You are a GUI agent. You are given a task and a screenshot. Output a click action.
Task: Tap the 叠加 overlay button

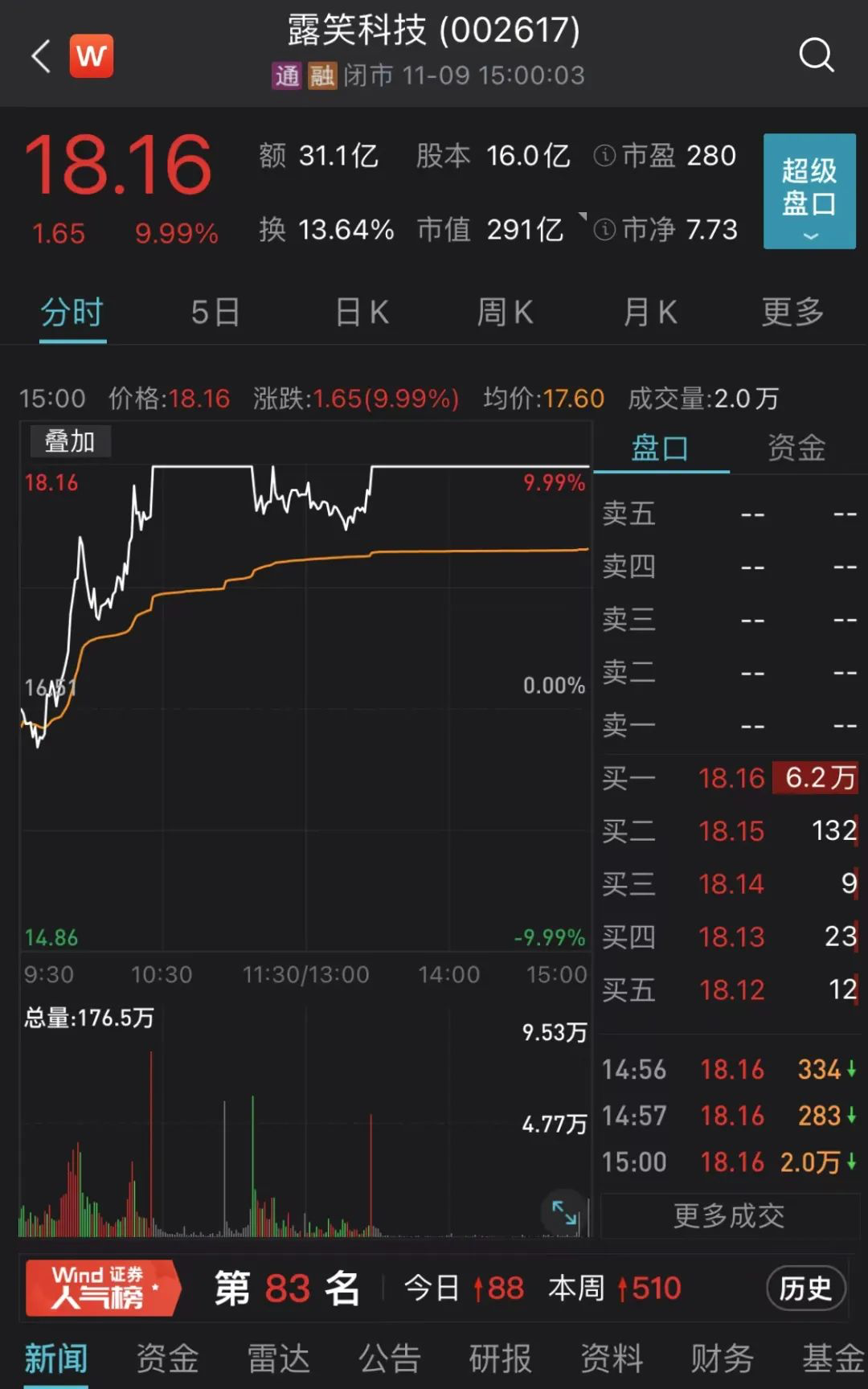pyautogui.click(x=69, y=441)
